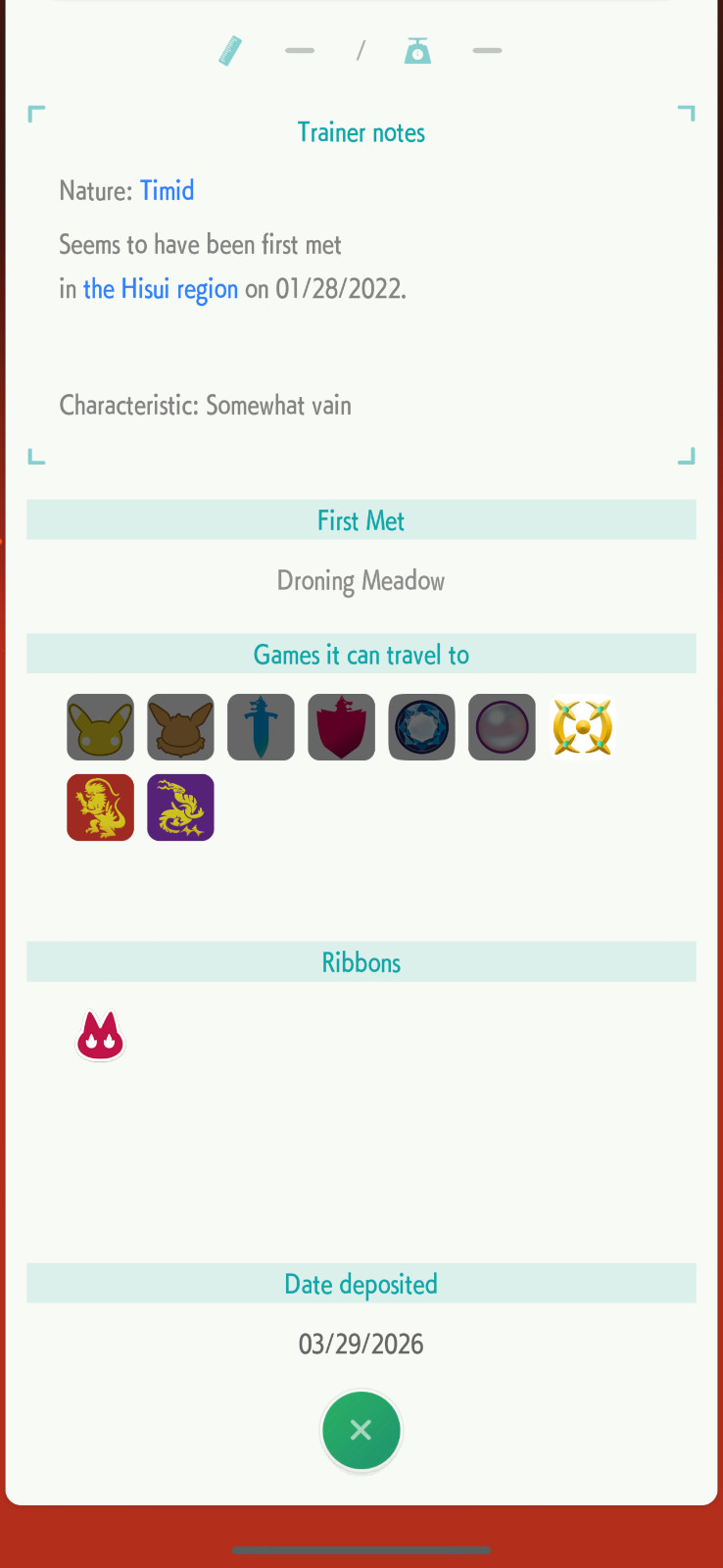Screen dimensions: 723x1568
Task: View the red ribbon under Ribbons
Action: [101, 1036]
